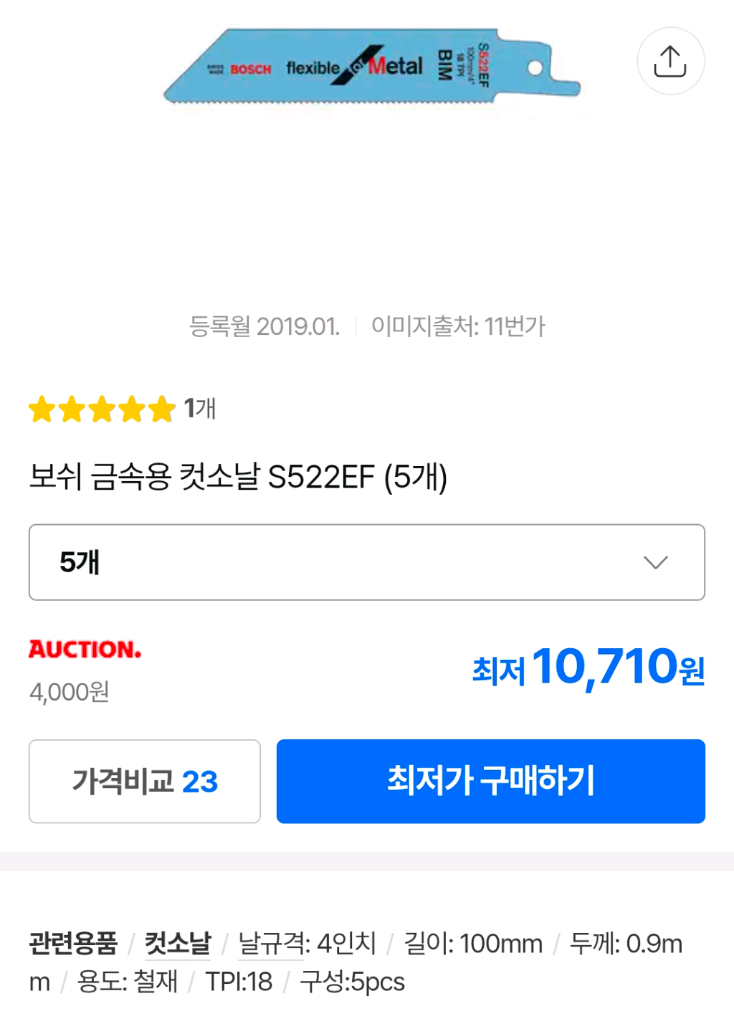Click the 최저가 구매하기 purchase button
The width and height of the screenshot is (734, 1024).
[x=490, y=781]
